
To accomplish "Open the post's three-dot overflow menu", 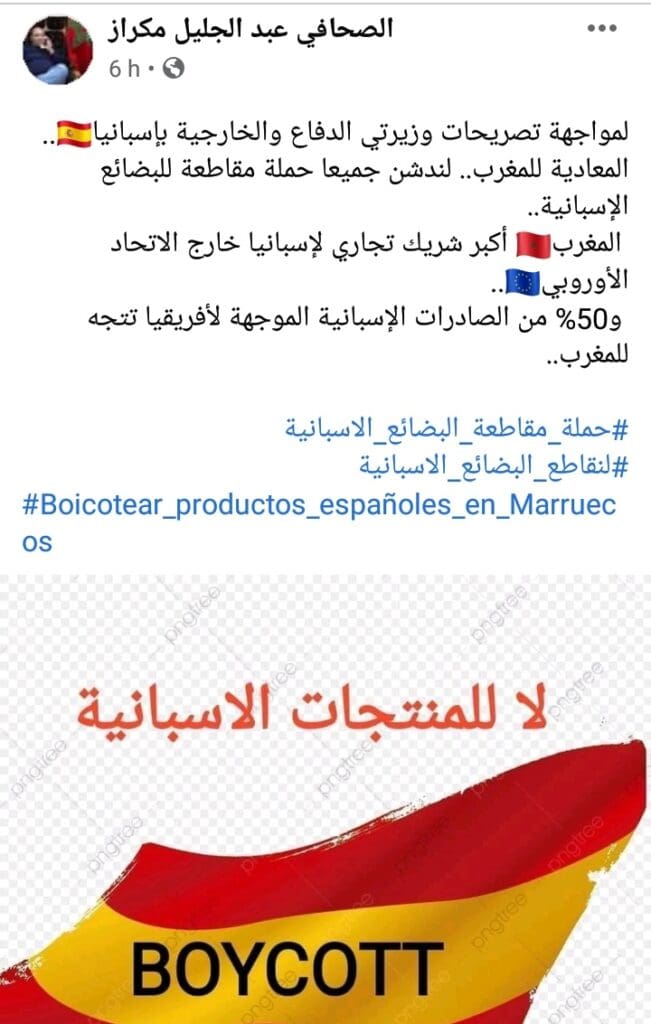I will tap(601, 29).
